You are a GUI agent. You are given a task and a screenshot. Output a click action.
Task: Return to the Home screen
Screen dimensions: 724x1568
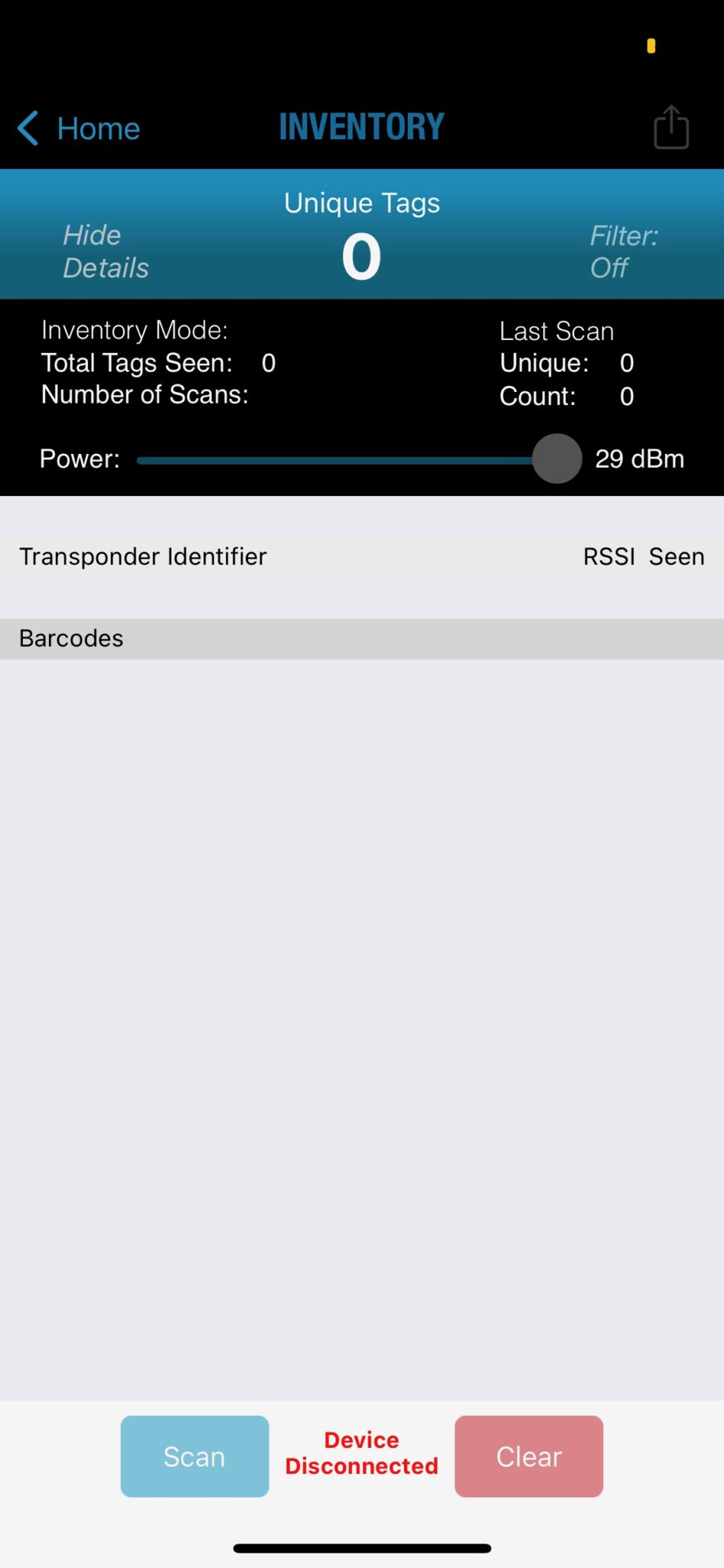[x=98, y=128]
